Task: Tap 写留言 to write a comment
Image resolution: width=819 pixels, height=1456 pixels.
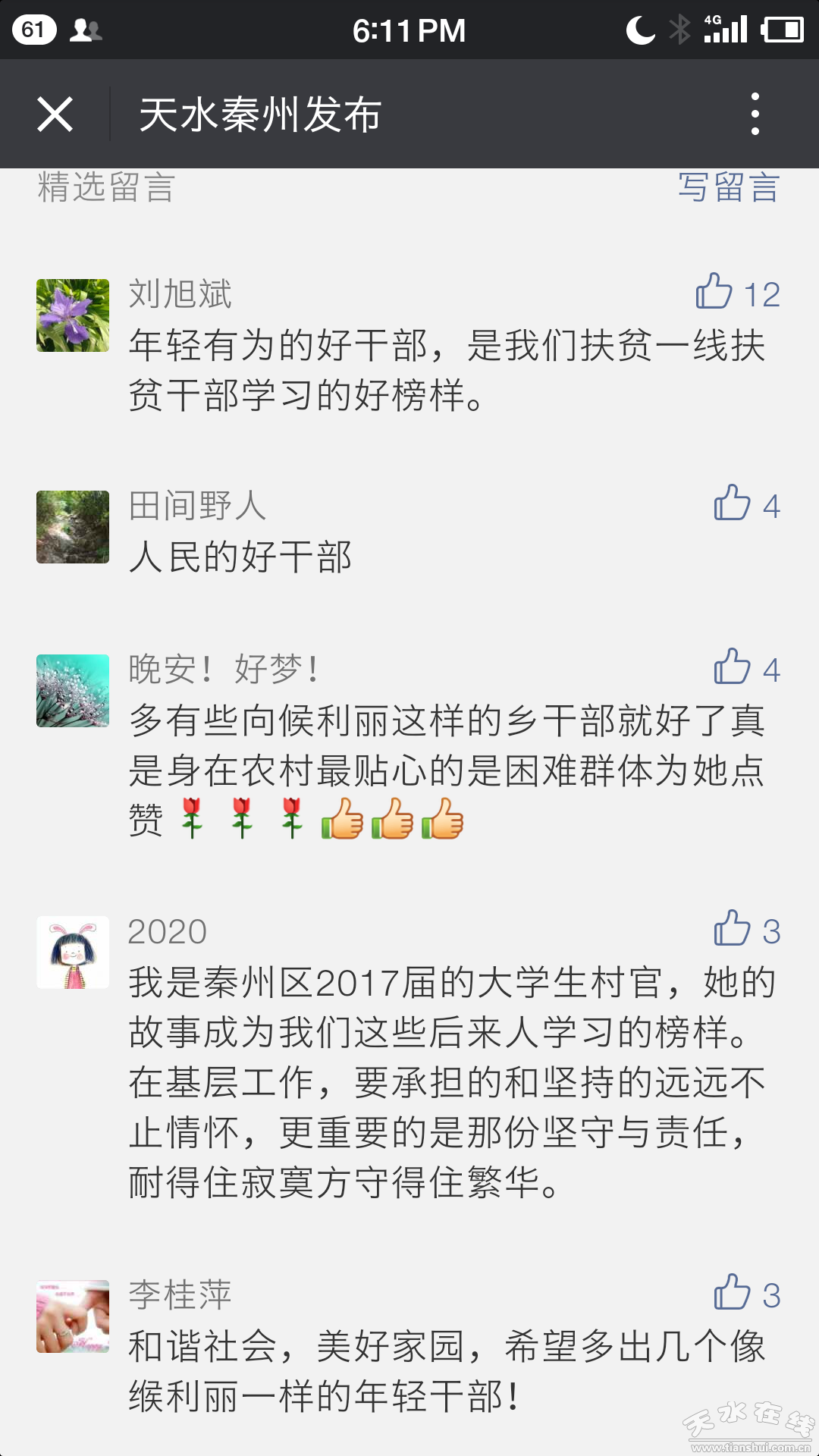Action: click(728, 187)
